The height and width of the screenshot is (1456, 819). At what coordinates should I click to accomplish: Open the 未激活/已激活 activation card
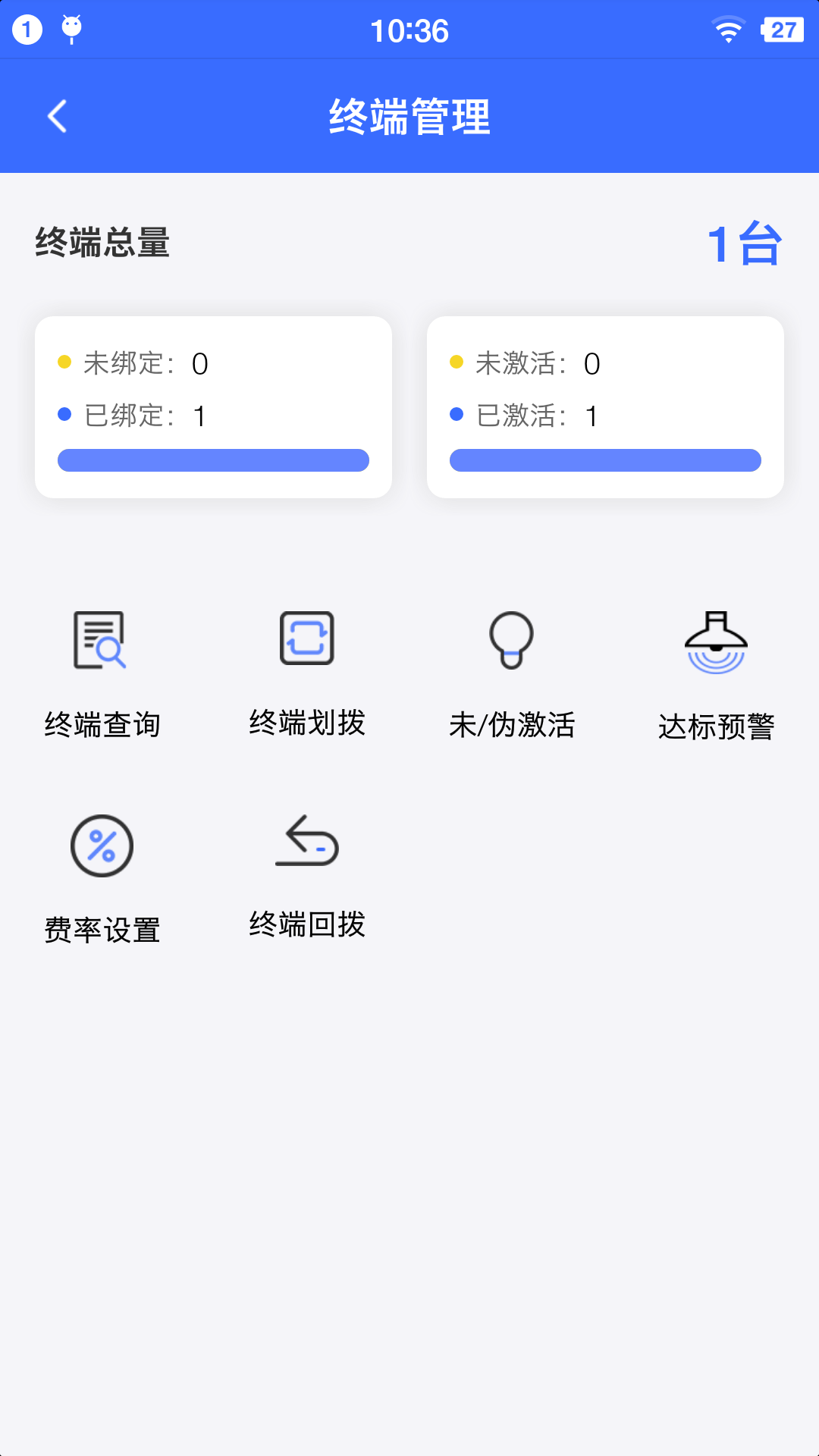point(605,407)
